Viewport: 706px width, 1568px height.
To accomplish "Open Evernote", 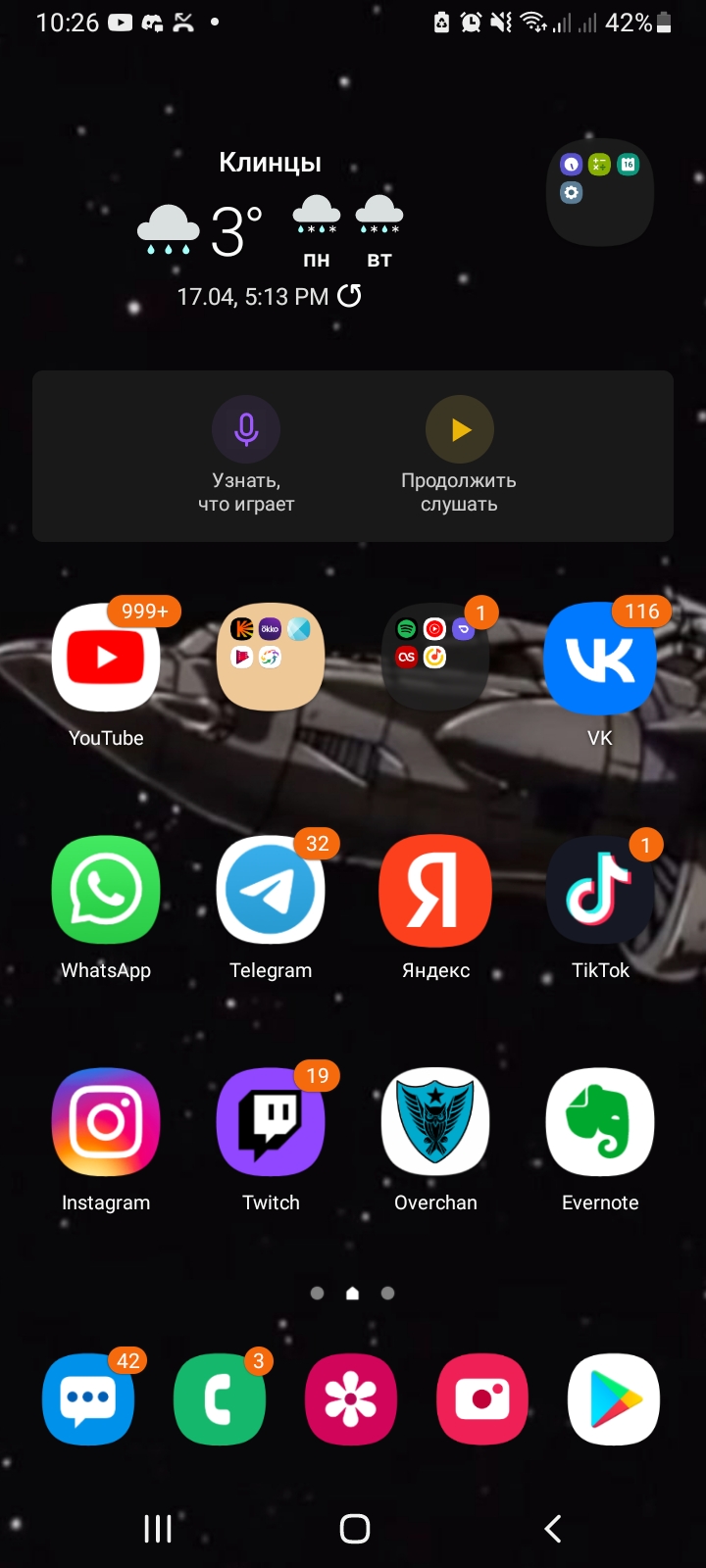I will click(600, 1122).
